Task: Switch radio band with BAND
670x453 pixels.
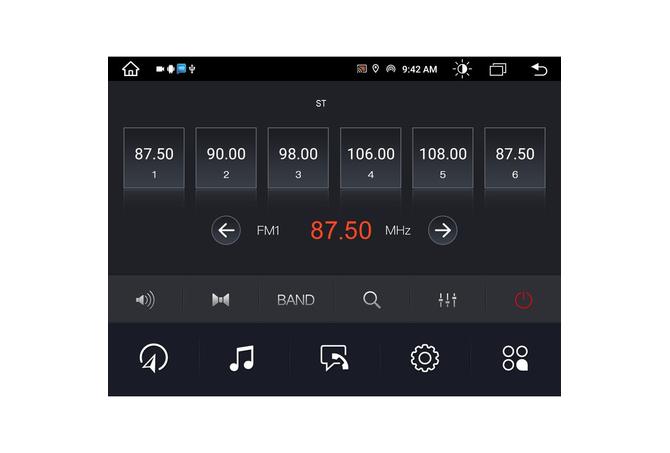Action: click(x=296, y=300)
